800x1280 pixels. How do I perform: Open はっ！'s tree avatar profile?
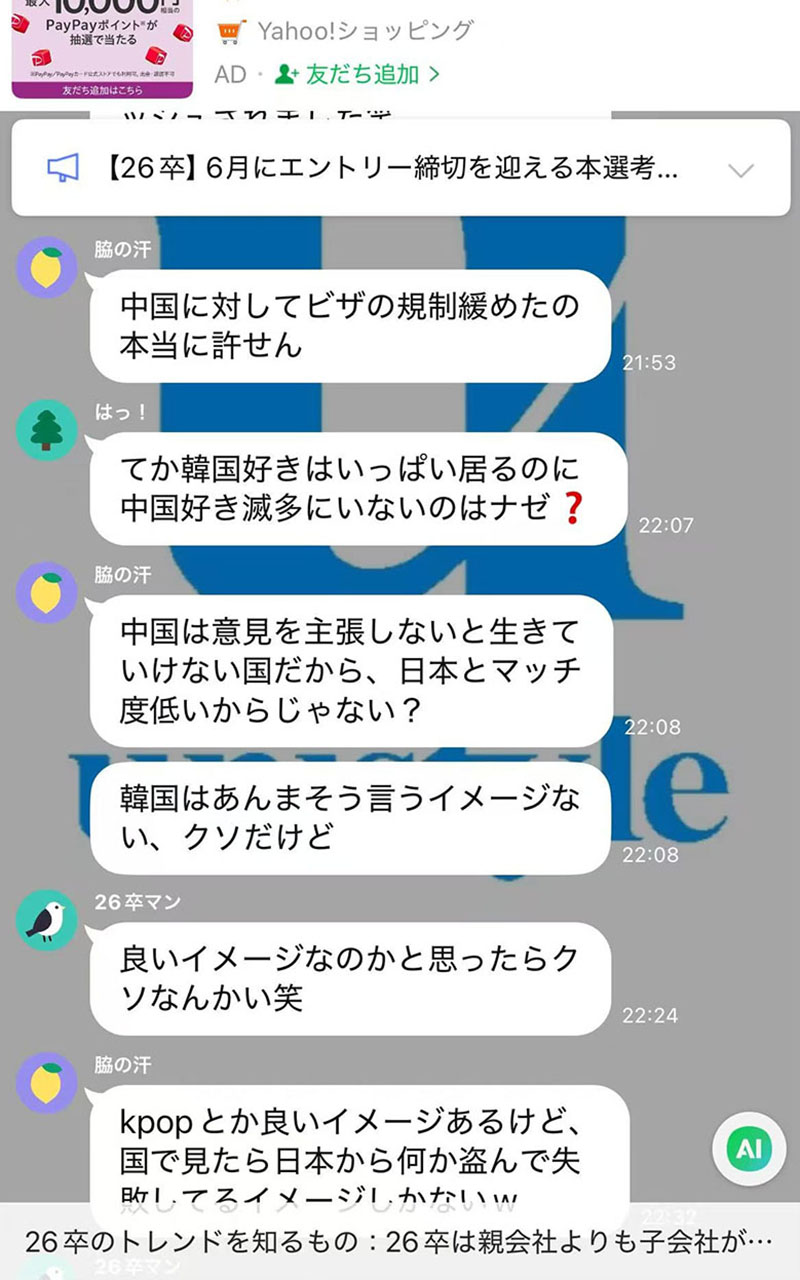click(47, 430)
